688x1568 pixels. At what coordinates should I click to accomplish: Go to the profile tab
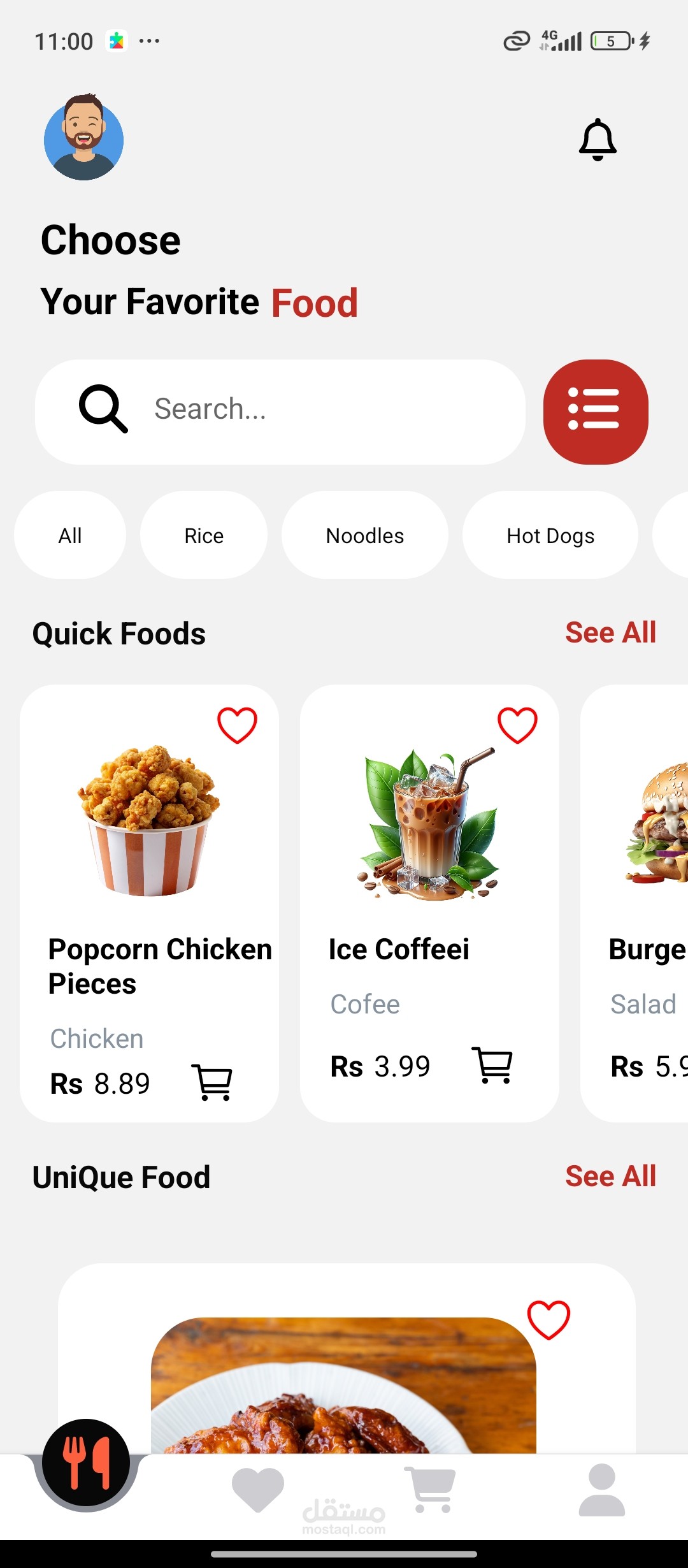(x=601, y=1490)
